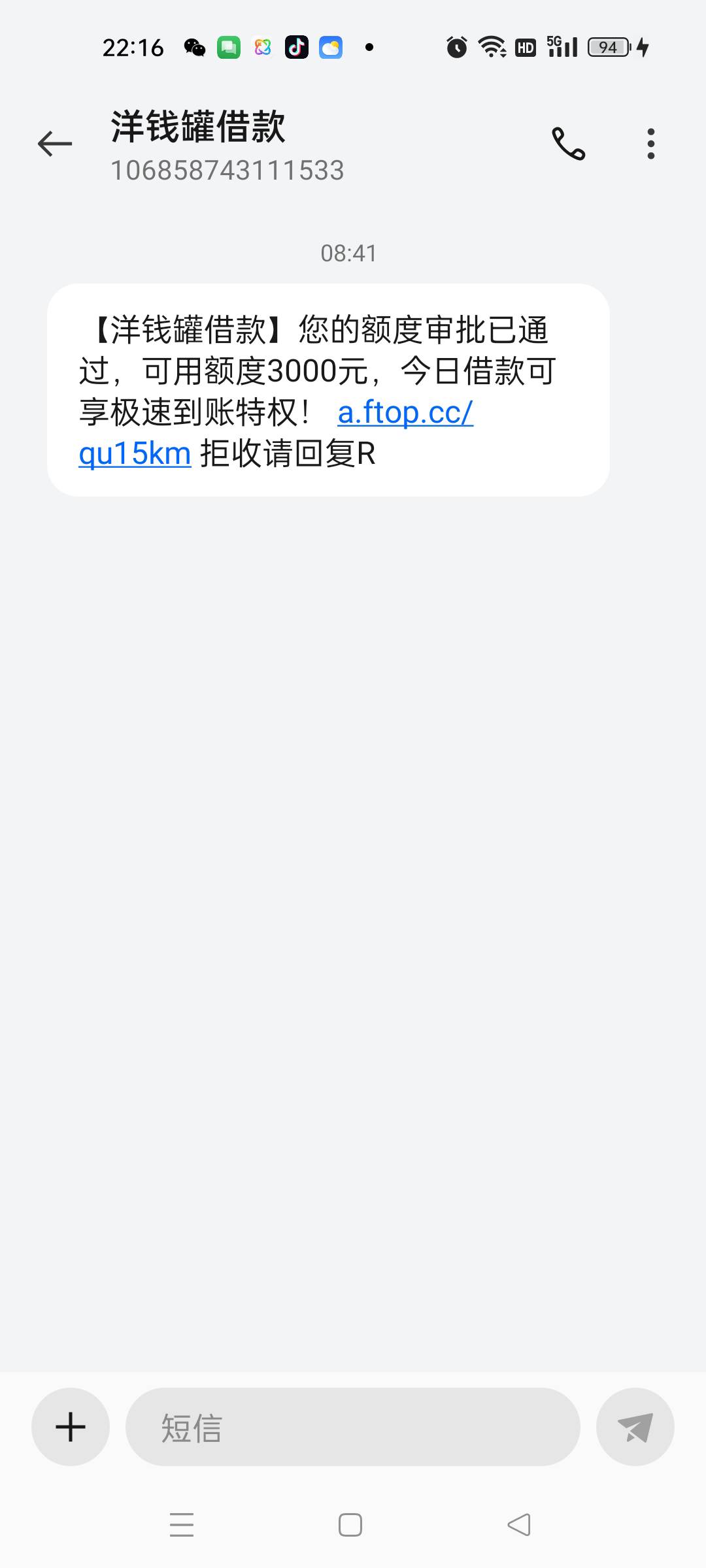Tap the plus attachment button
The image size is (706, 1568).
pos(71,1427)
